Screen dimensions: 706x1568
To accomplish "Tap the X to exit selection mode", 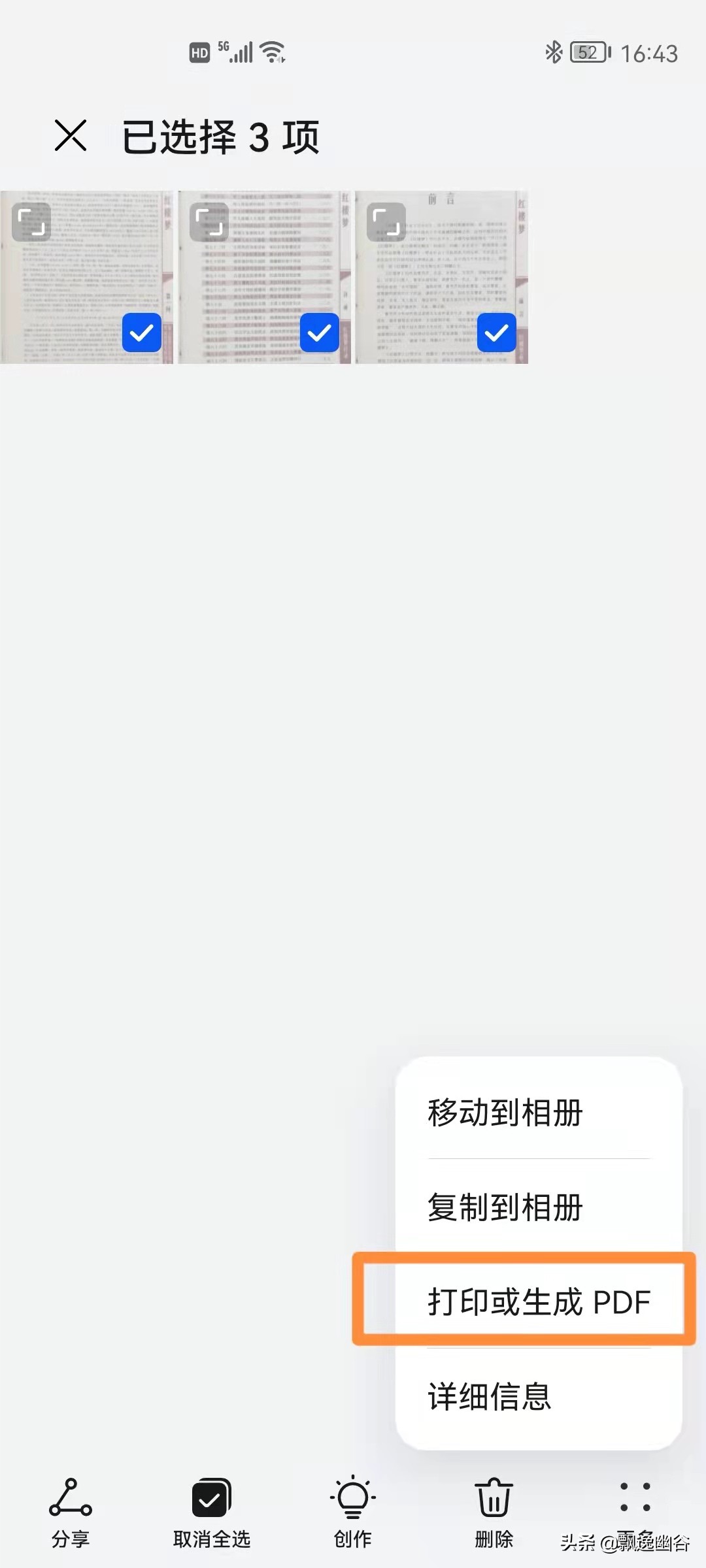I will click(x=71, y=135).
